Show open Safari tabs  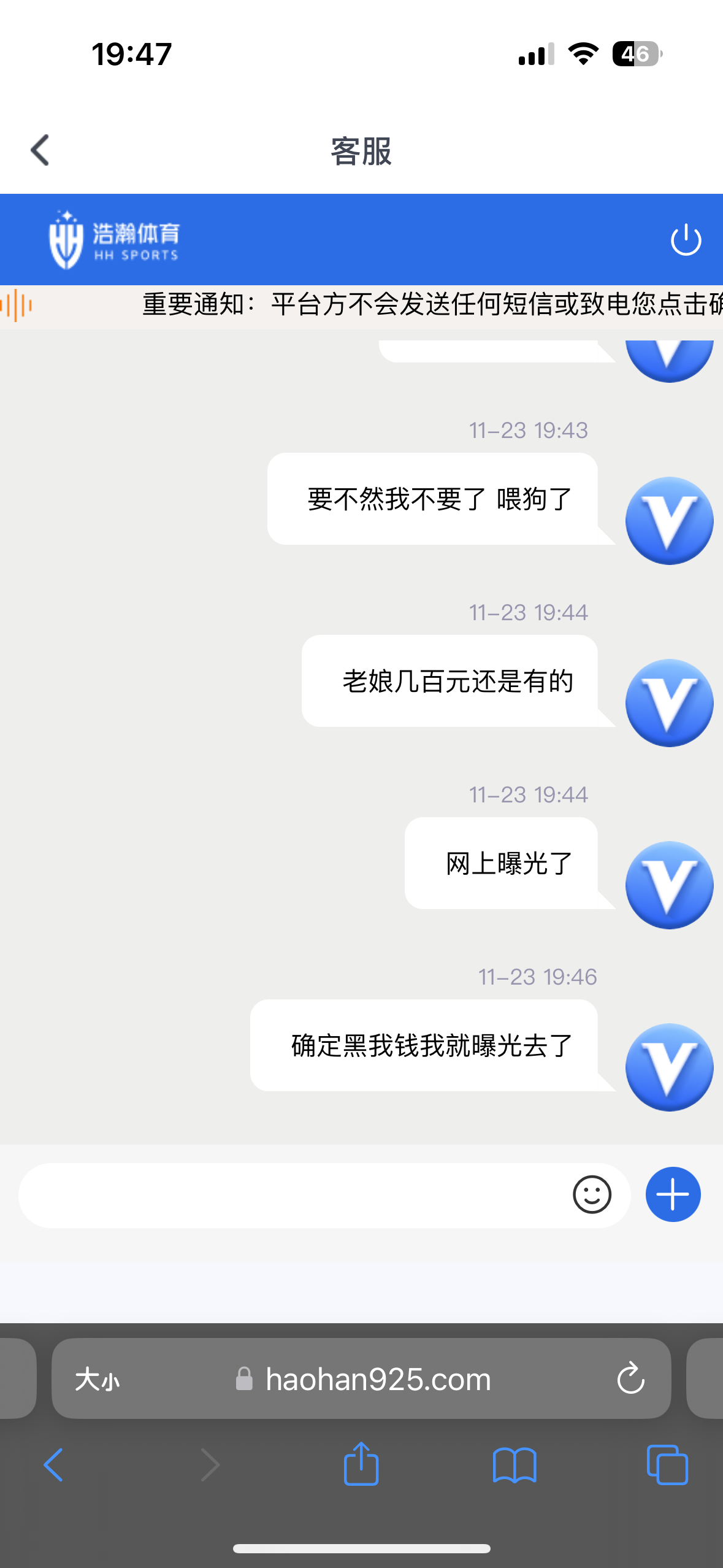pos(667,1465)
